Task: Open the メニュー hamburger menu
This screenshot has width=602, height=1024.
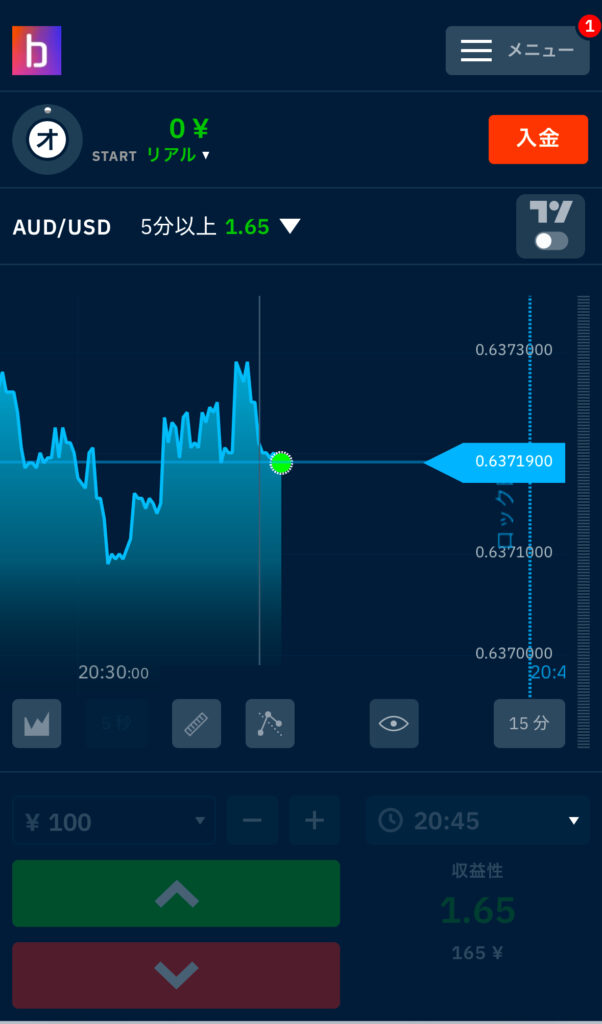Action: (517, 50)
